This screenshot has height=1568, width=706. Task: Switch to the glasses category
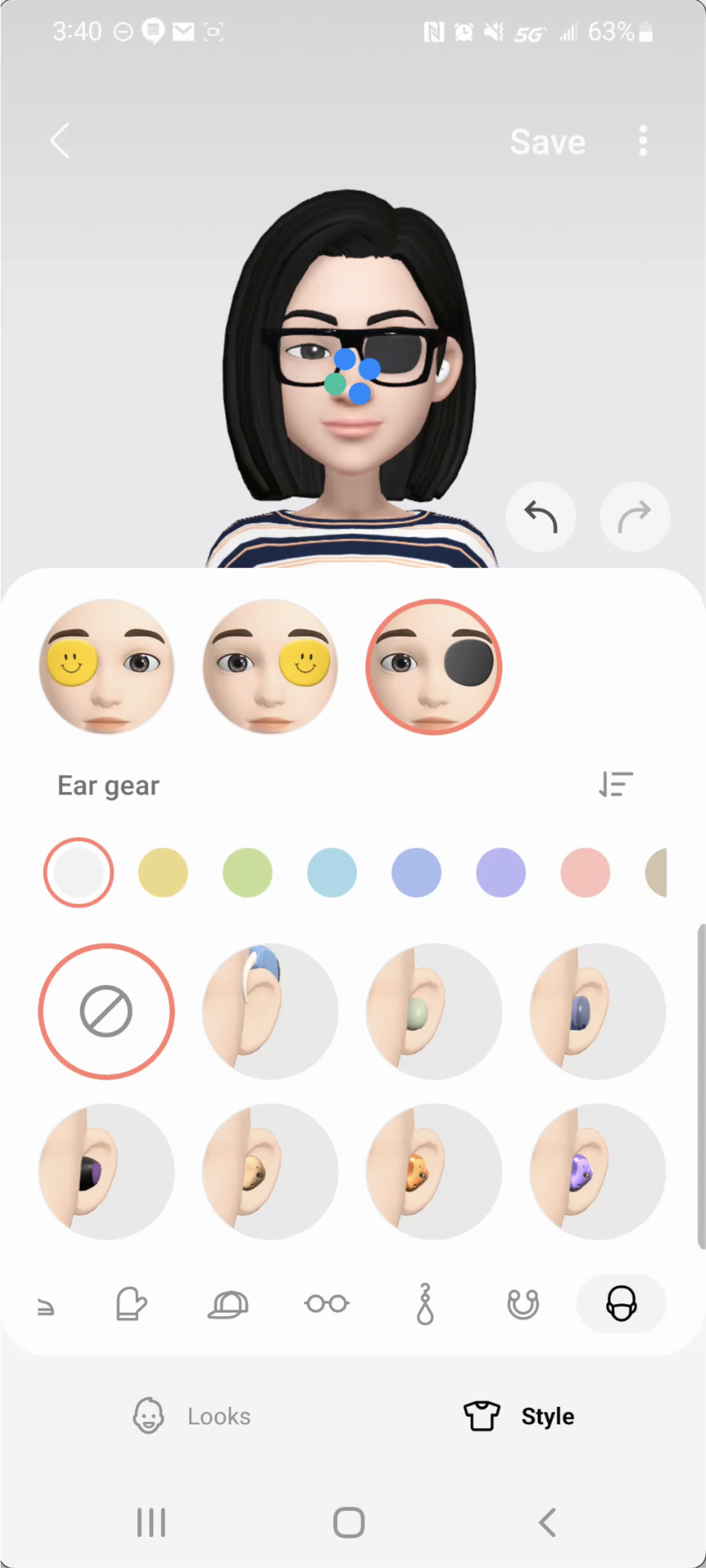click(x=327, y=1303)
